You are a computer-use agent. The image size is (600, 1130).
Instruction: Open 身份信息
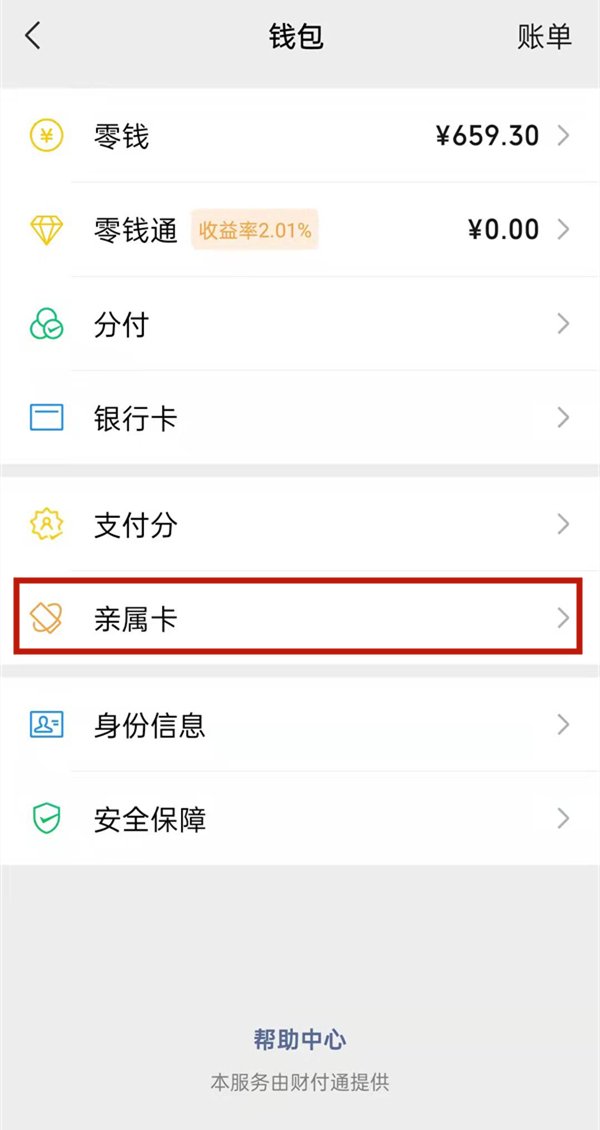tap(300, 725)
